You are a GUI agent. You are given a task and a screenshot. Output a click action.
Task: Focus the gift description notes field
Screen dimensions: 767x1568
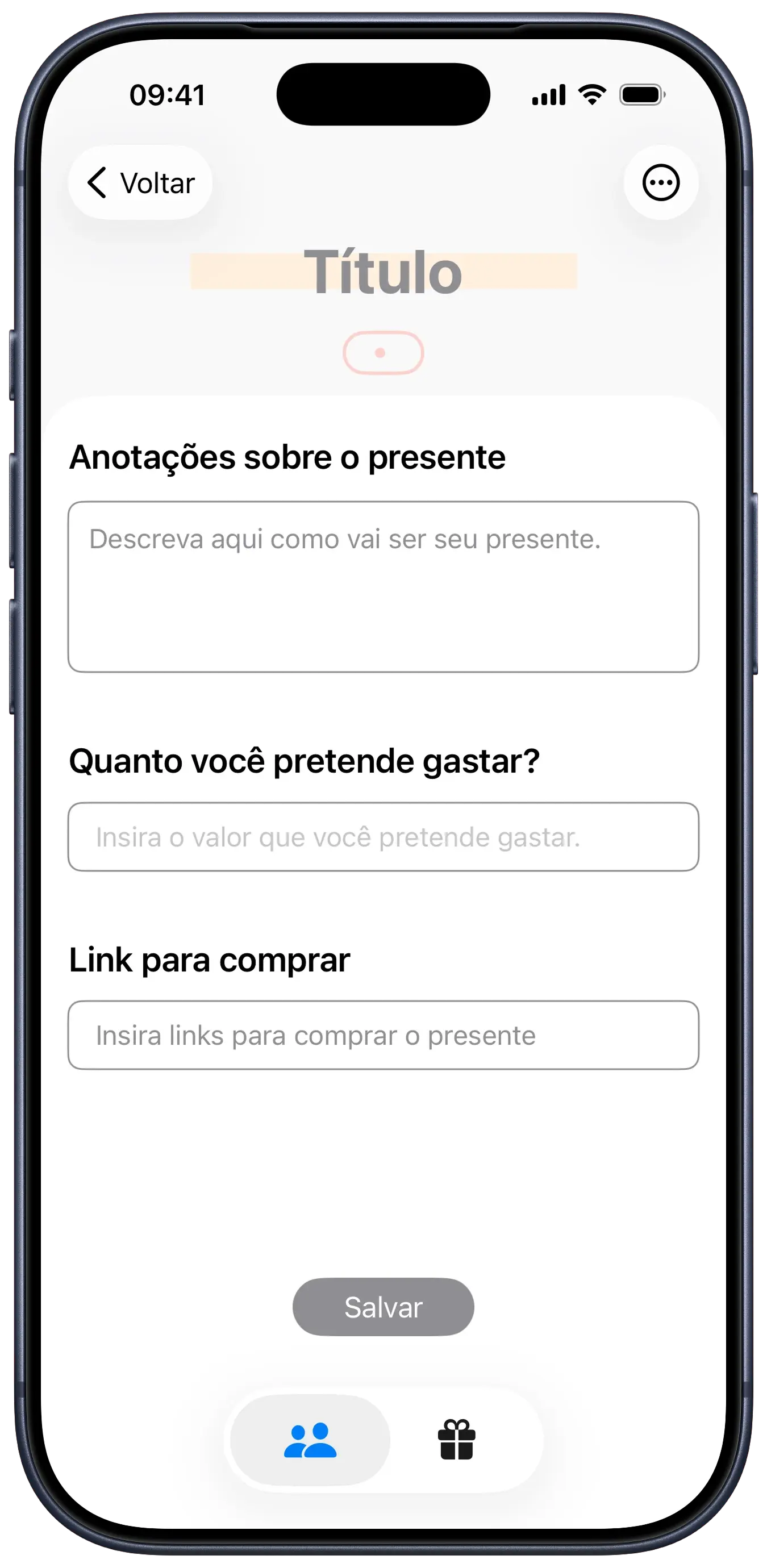pyautogui.click(x=383, y=586)
